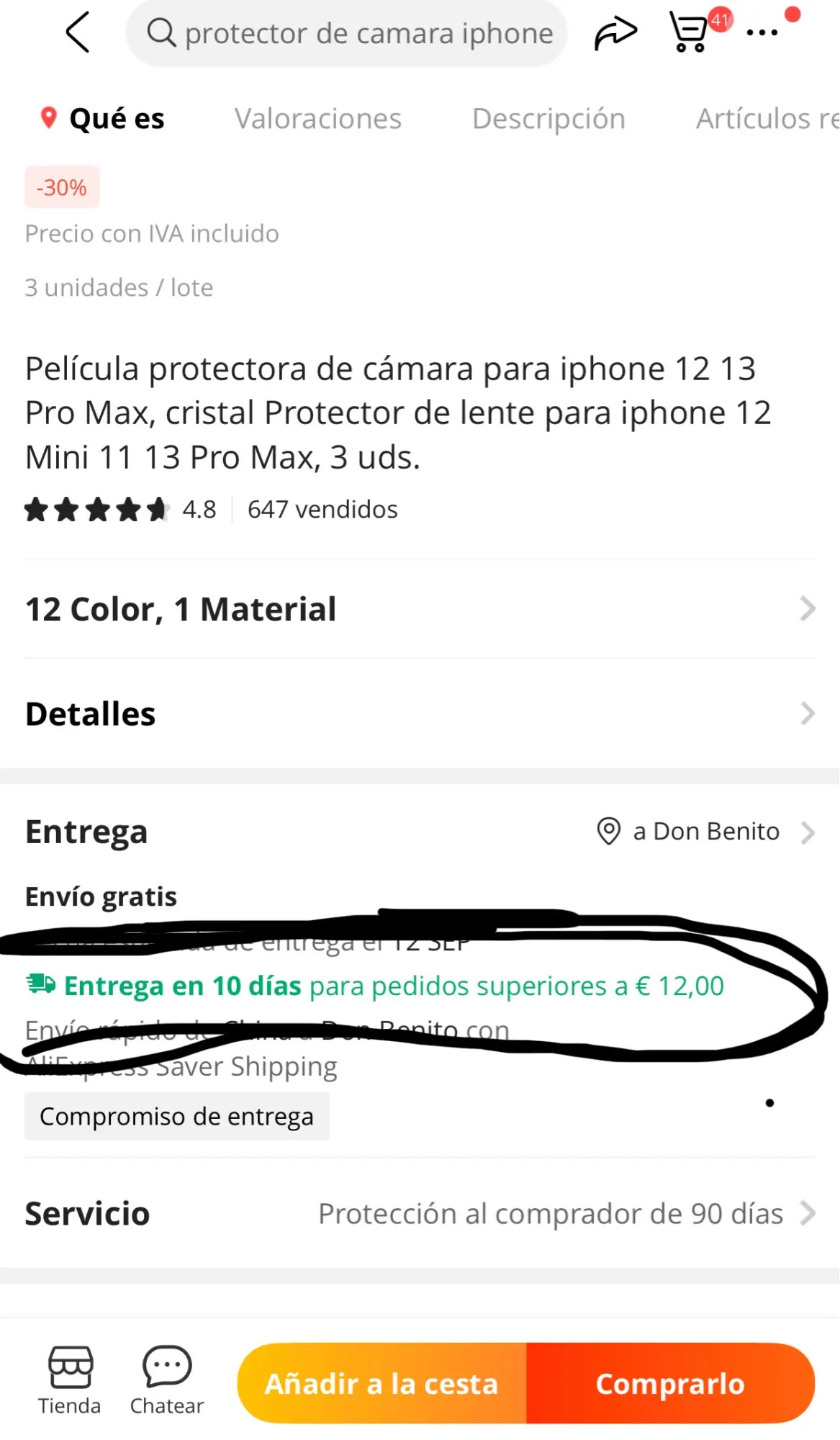Open the 12 Color, 1 Material options

pos(420,609)
